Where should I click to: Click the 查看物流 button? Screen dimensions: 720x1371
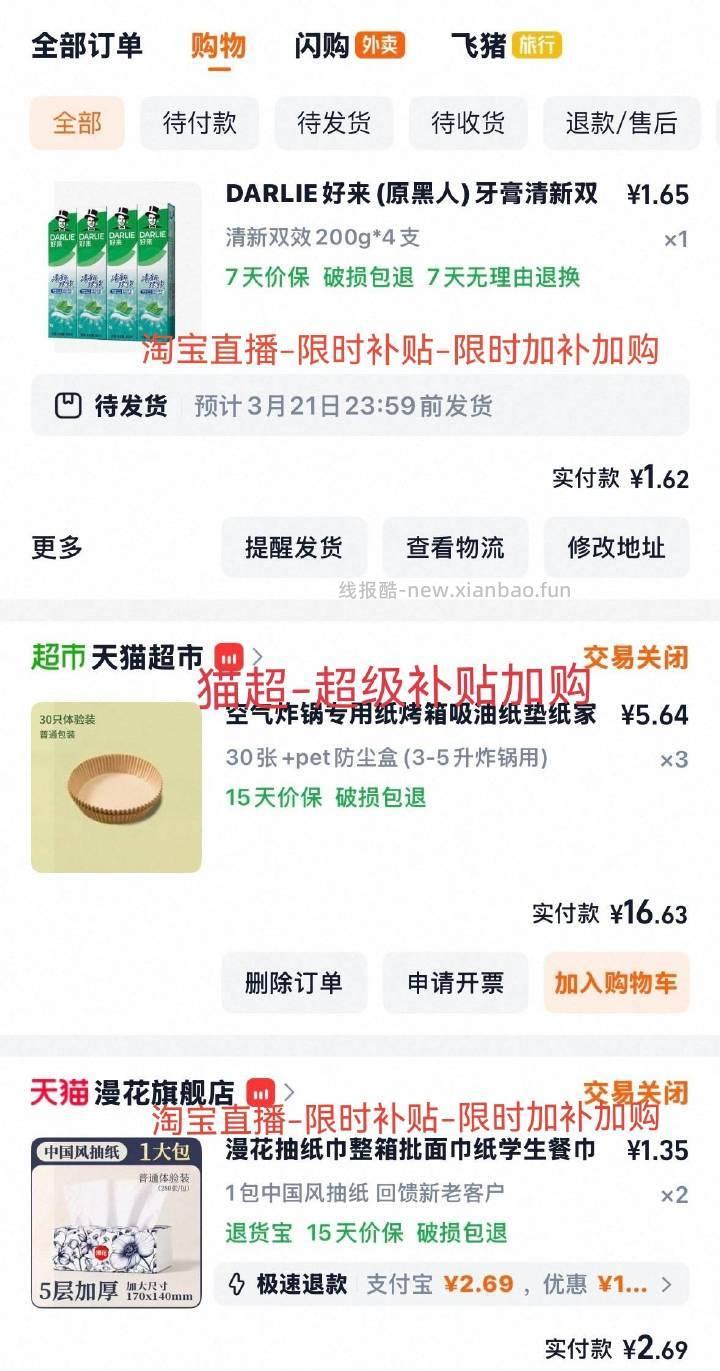pos(455,548)
